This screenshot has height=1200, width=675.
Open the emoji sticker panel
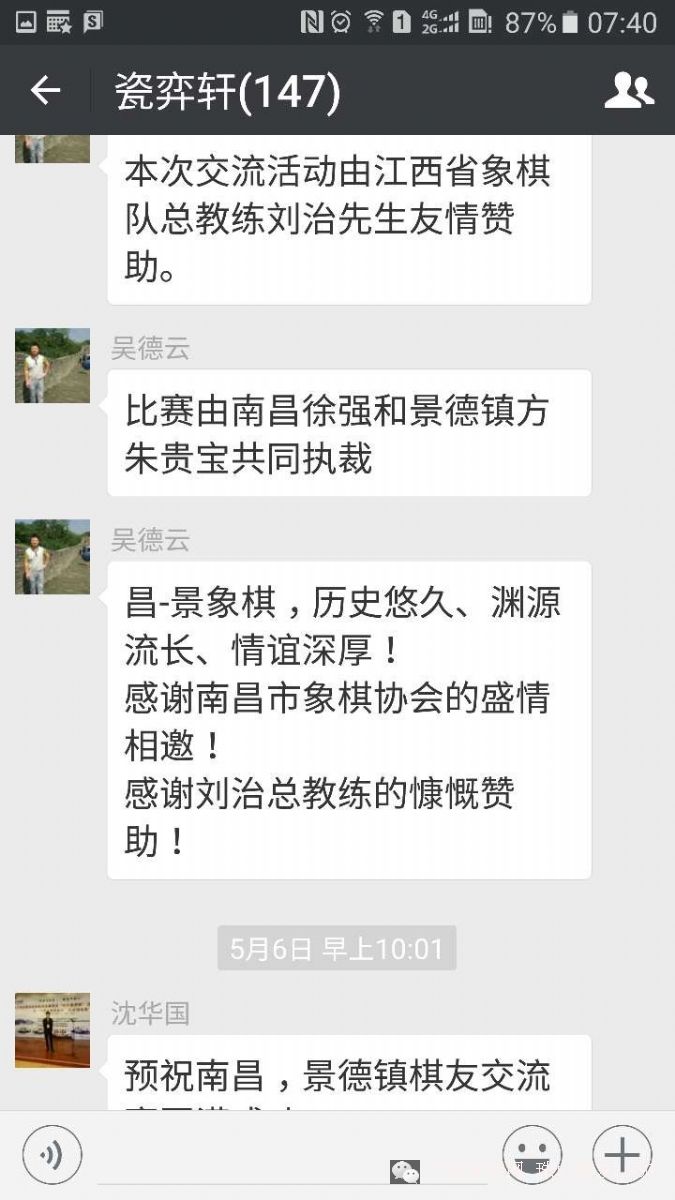(532, 1155)
